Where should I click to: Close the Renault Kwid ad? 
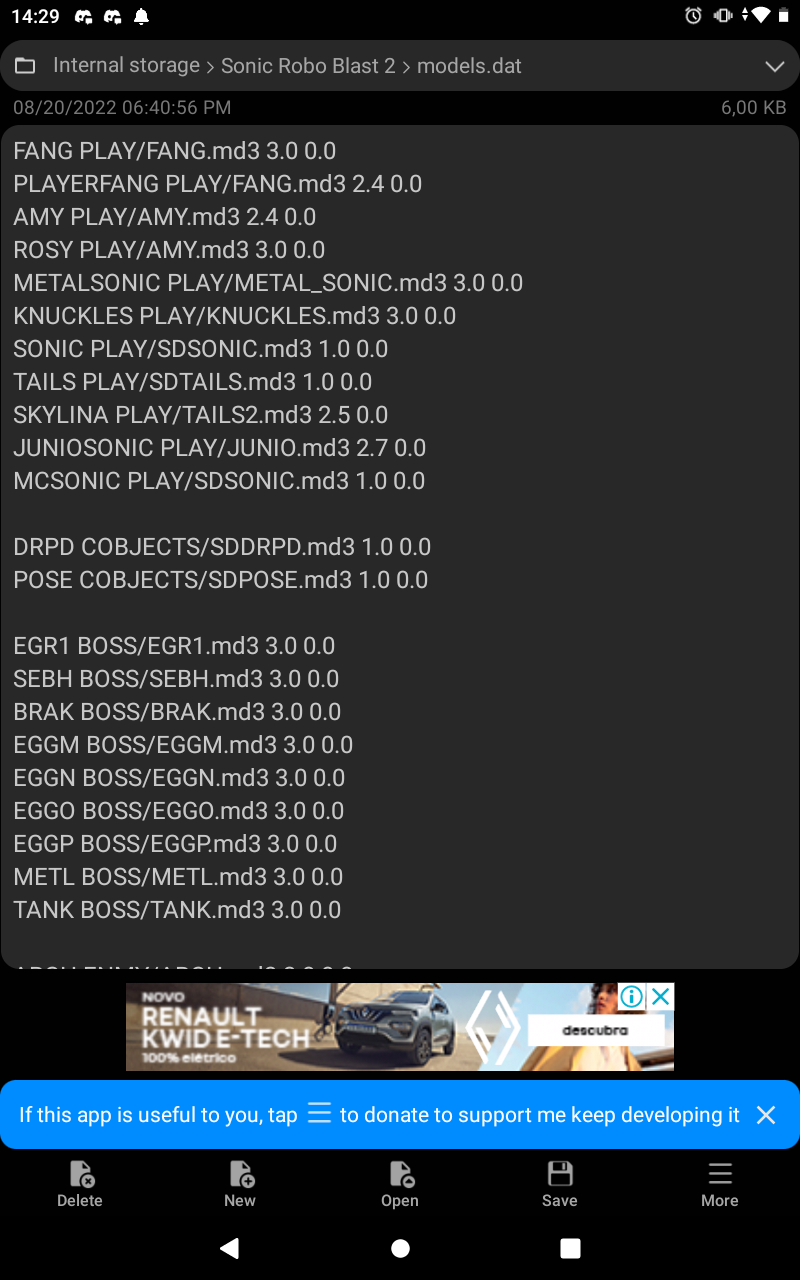pos(661,996)
